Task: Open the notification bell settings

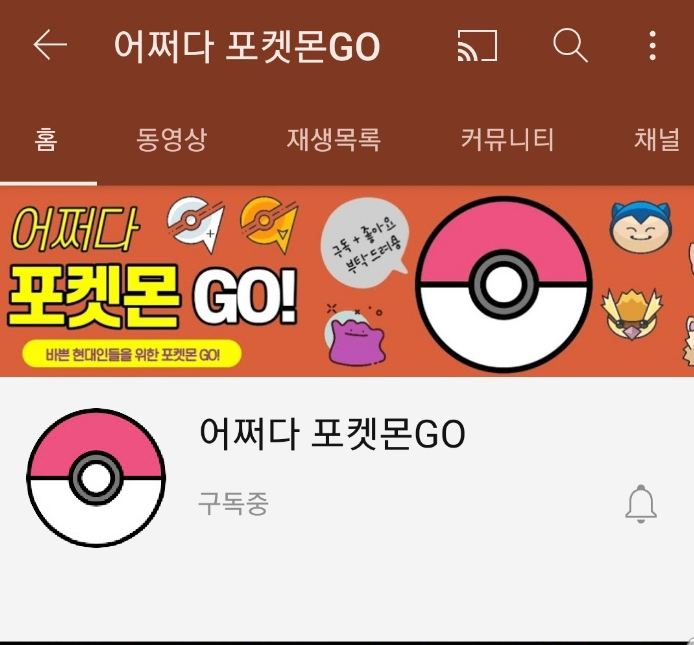Action: coord(641,504)
